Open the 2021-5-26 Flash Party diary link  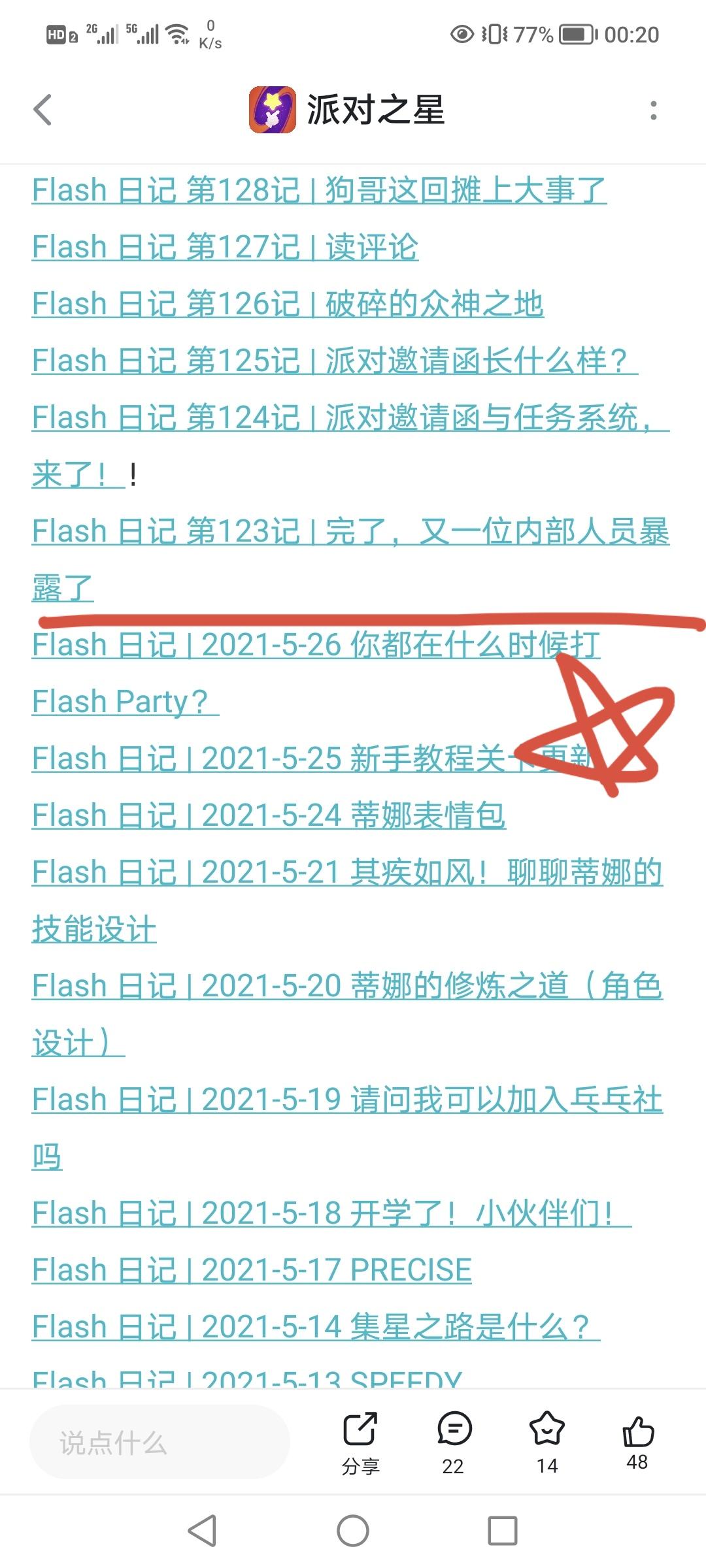tap(316, 645)
